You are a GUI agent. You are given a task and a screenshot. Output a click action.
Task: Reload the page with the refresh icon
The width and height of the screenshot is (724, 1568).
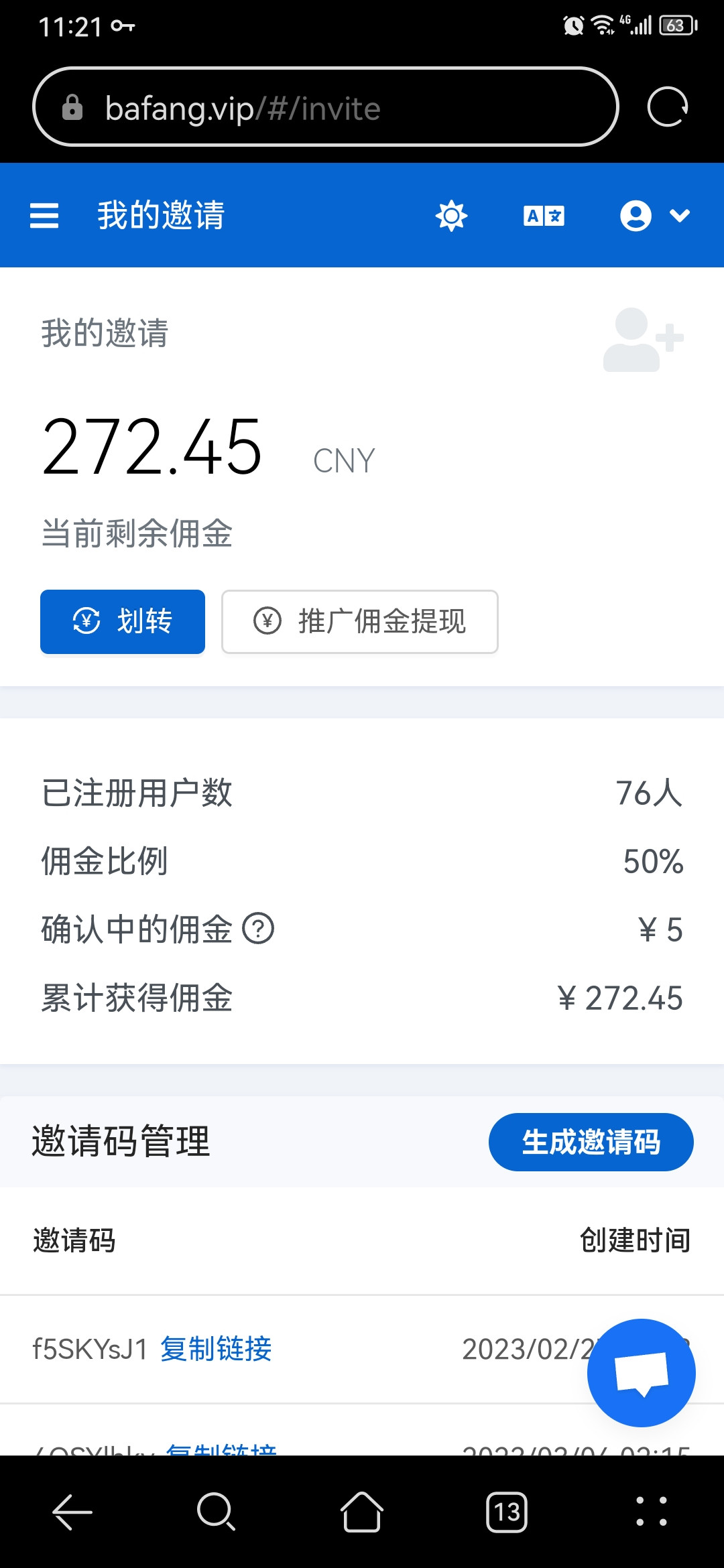pyautogui.click(x=667, y=107)
